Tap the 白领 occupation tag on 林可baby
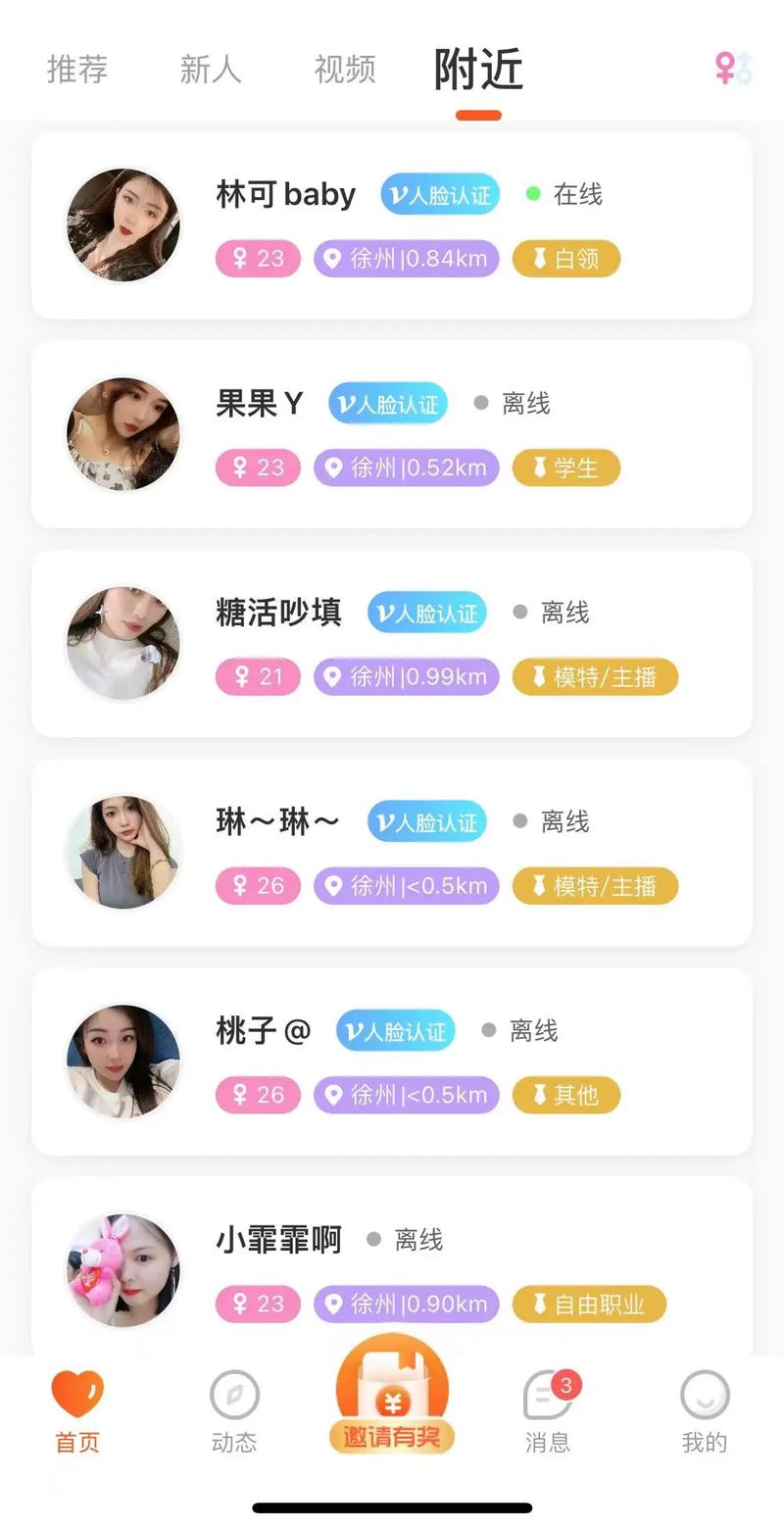The image size is (784, 1530). coord(565,259)
